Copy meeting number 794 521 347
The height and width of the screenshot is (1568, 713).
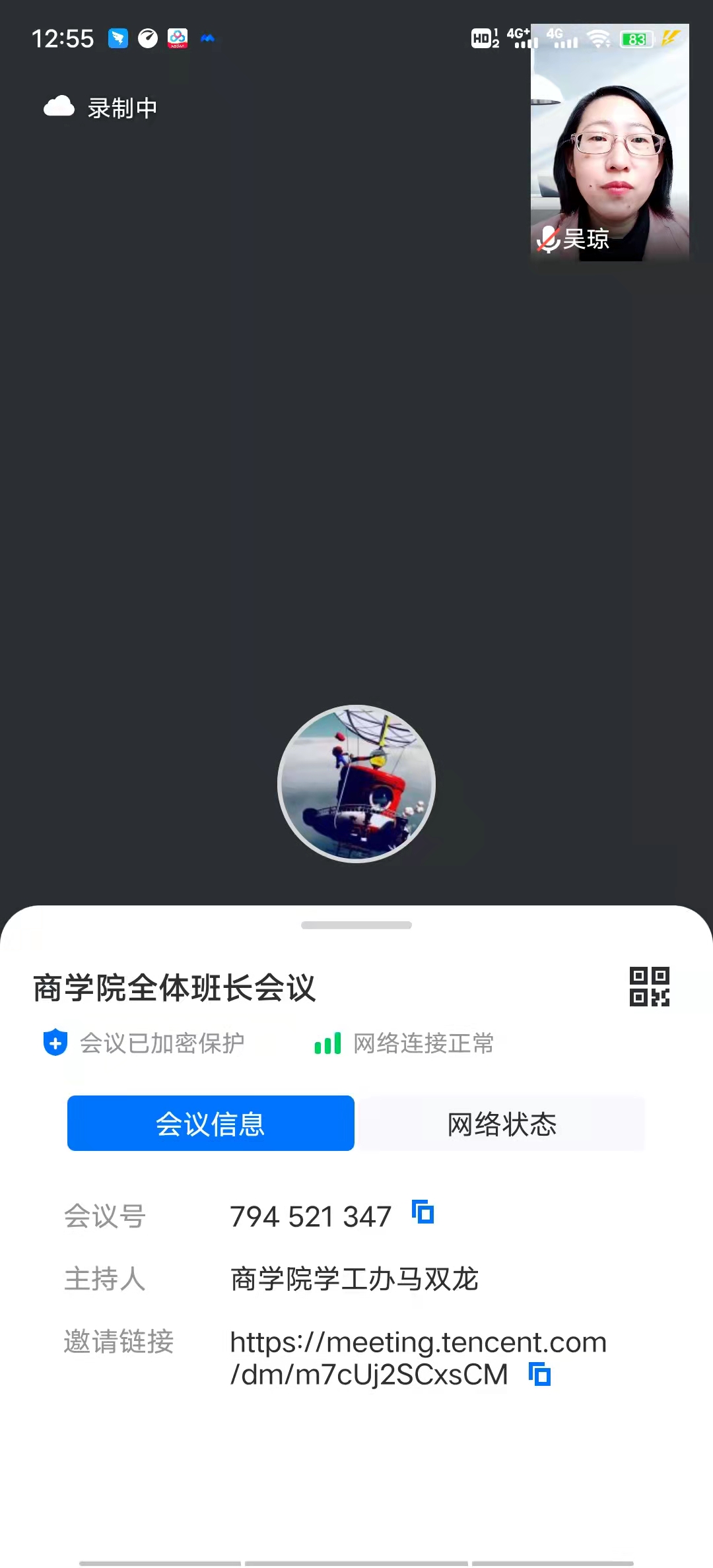pyautogui.click(x=423, y=1212)
